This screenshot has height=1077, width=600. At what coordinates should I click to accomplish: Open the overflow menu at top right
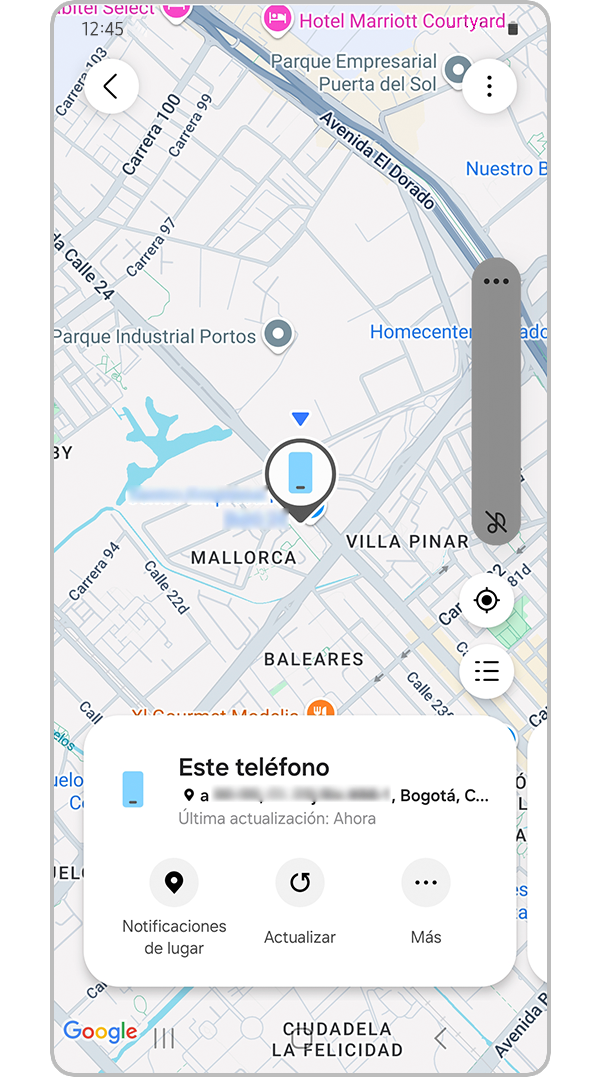tap(489, 87)
